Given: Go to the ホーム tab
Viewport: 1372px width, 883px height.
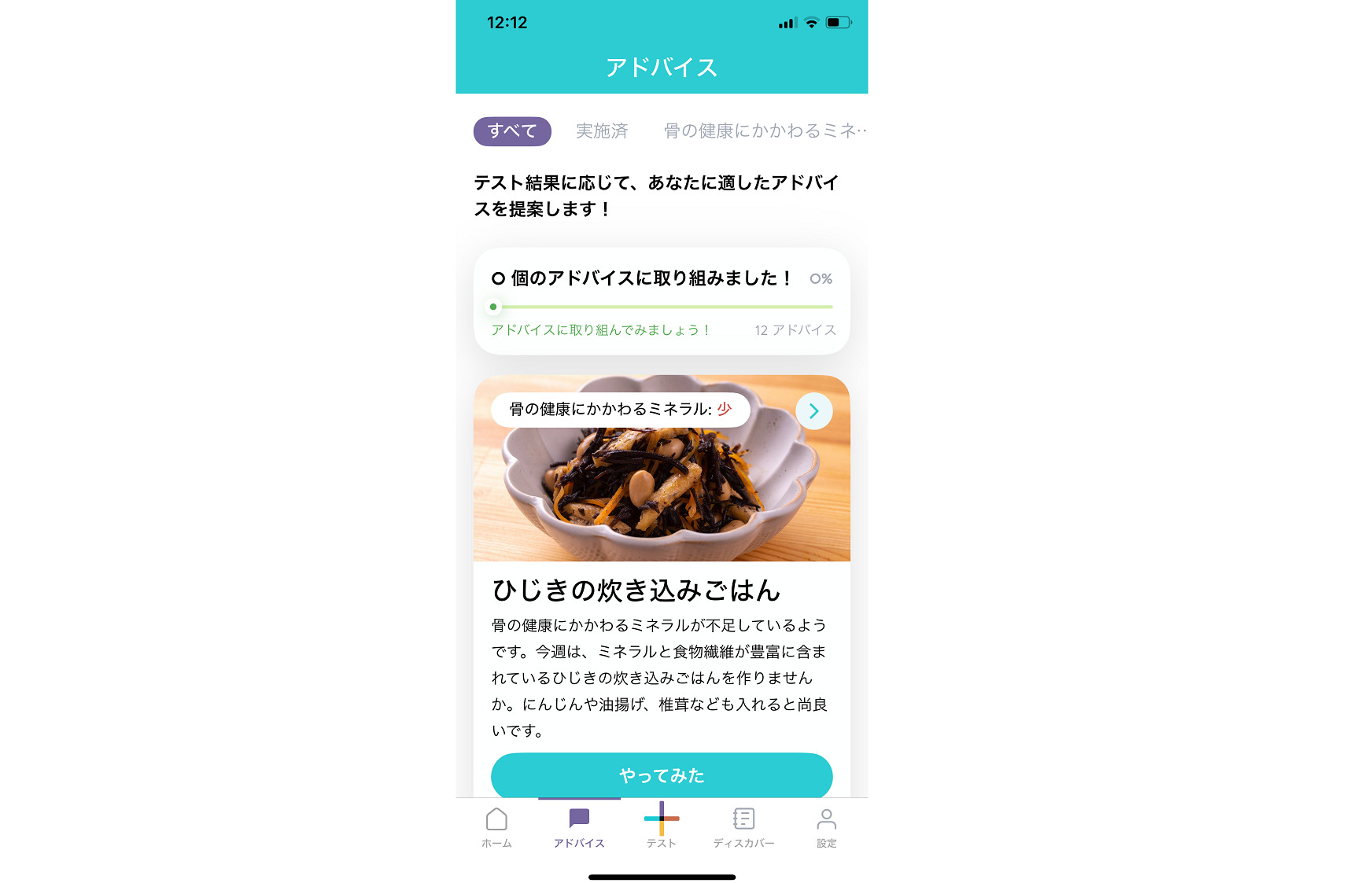Looking at the screenshot, I should (496, 828).
